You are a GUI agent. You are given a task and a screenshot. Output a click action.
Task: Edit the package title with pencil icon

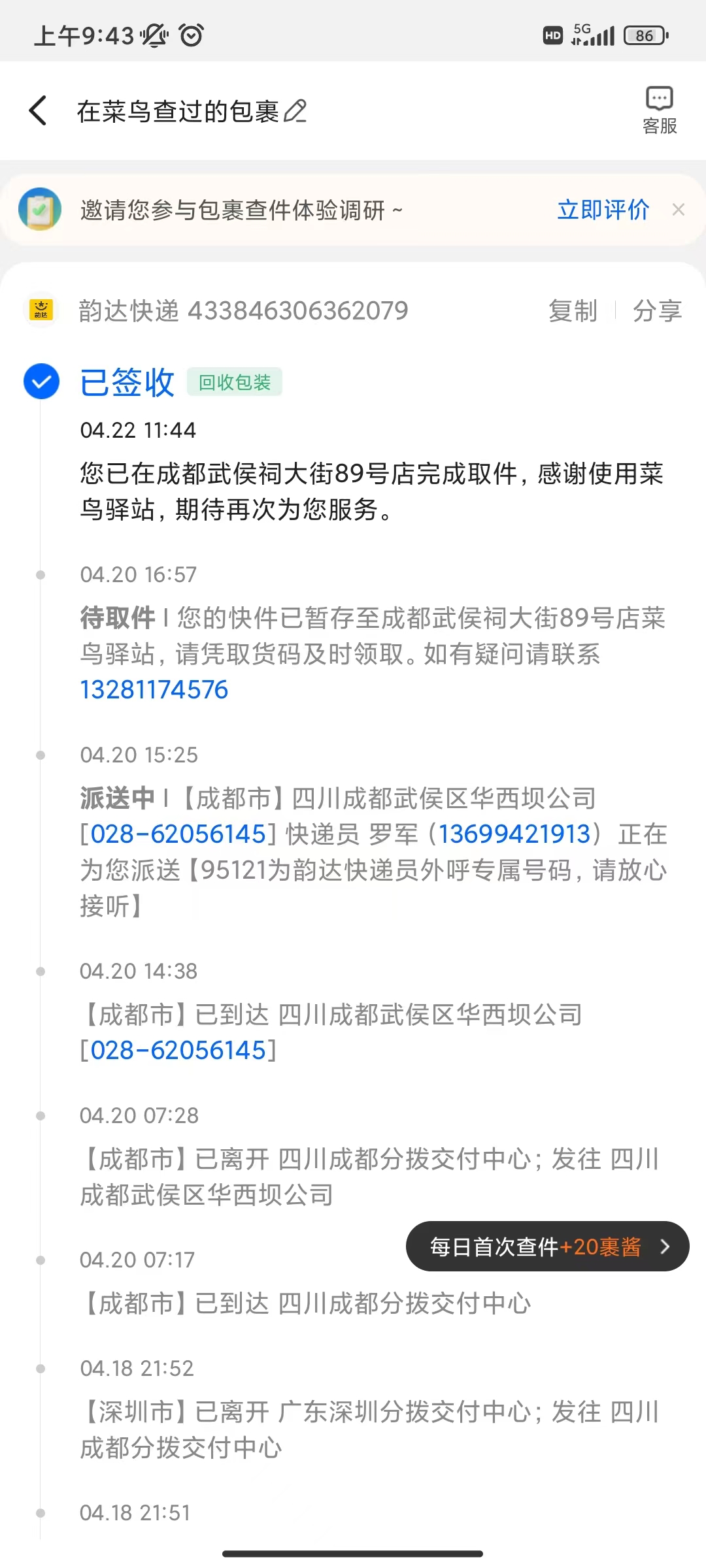(x=295, y=111)
